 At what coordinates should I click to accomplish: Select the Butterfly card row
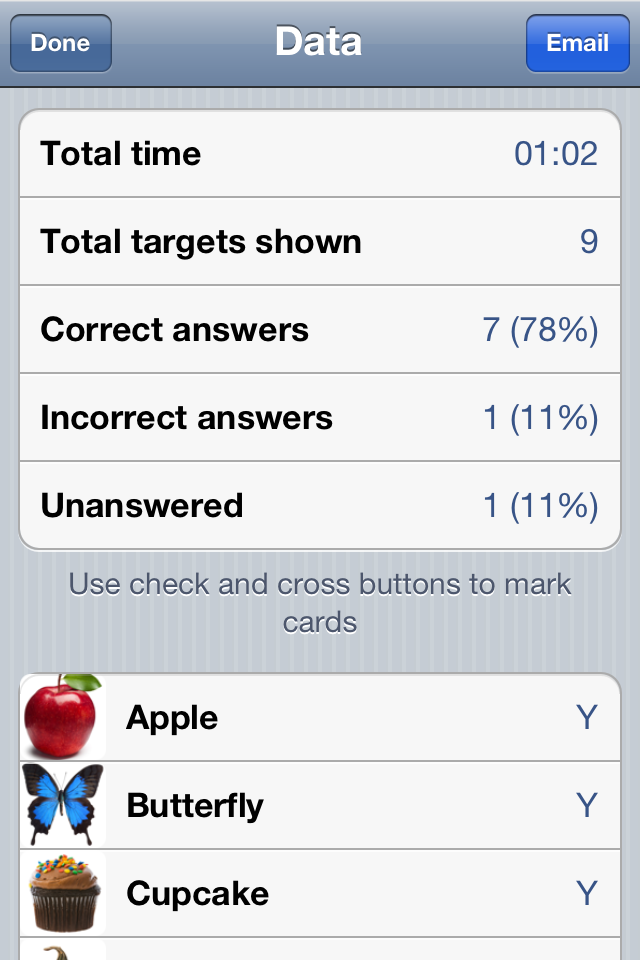(320, 805)
